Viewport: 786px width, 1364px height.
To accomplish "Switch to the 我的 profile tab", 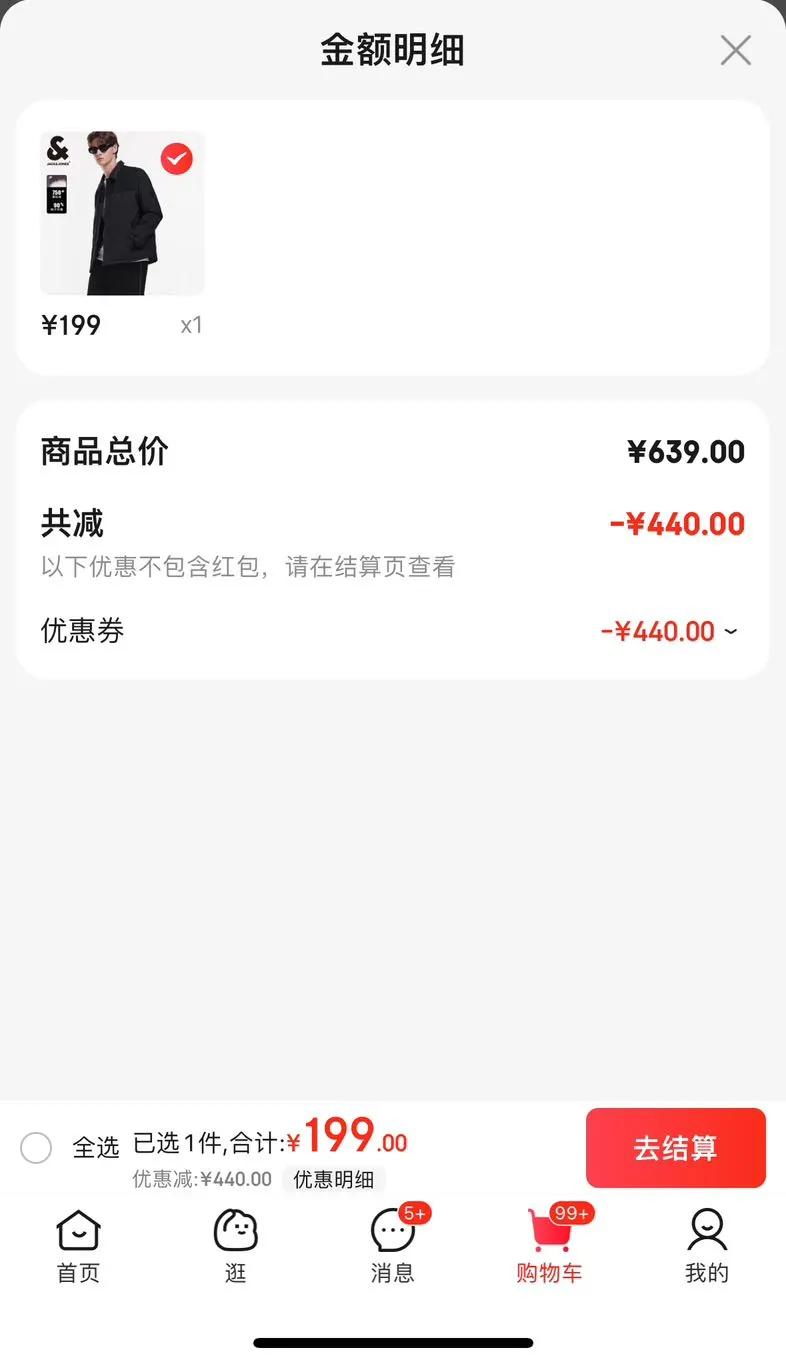I will pos(706,1245).
